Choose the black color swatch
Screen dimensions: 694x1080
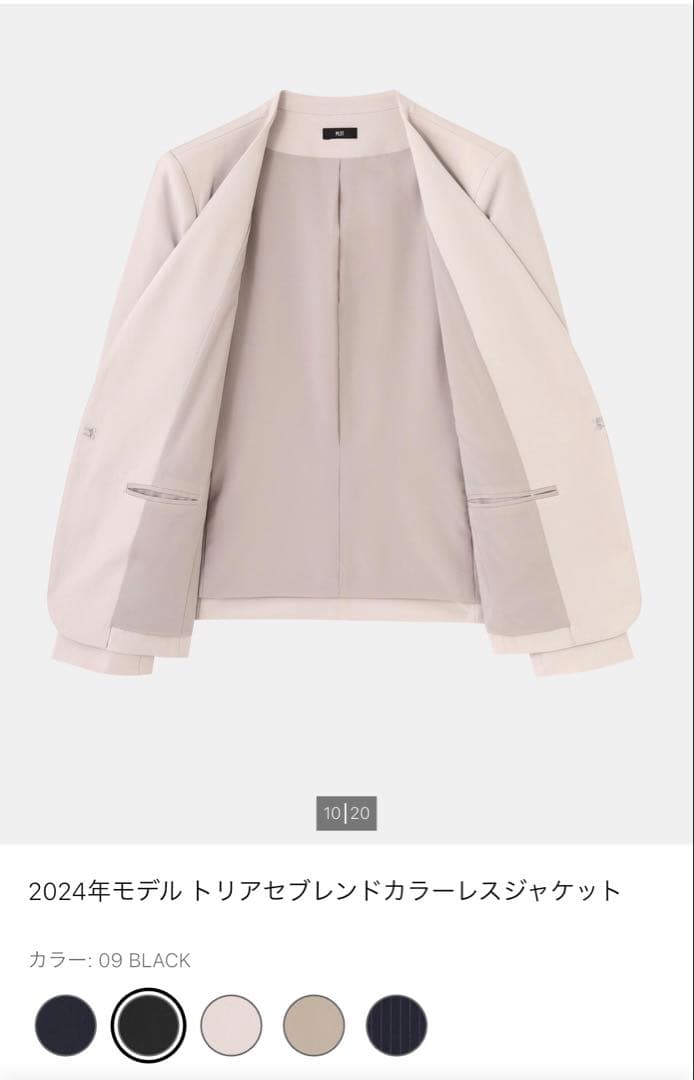(x=148, y=1026)
